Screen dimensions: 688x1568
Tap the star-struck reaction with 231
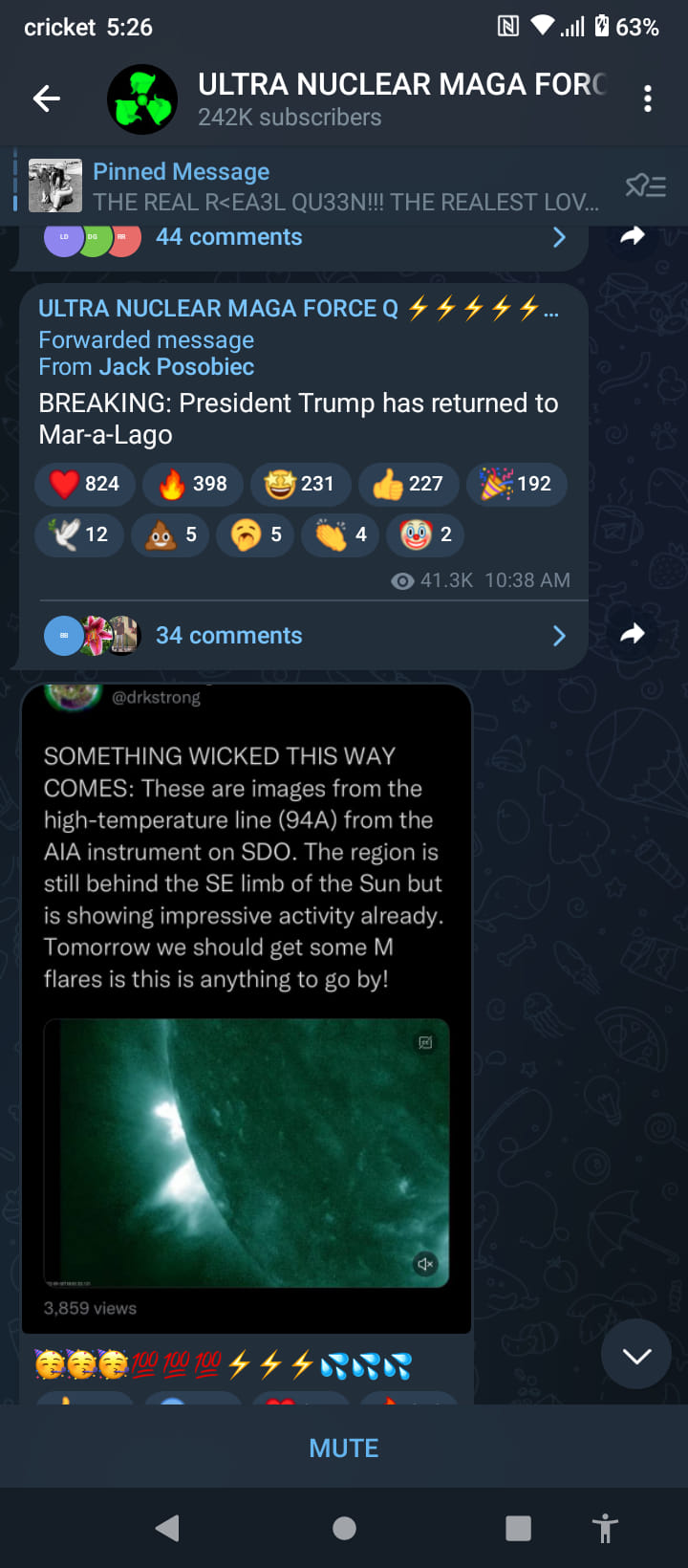(300, 484)
